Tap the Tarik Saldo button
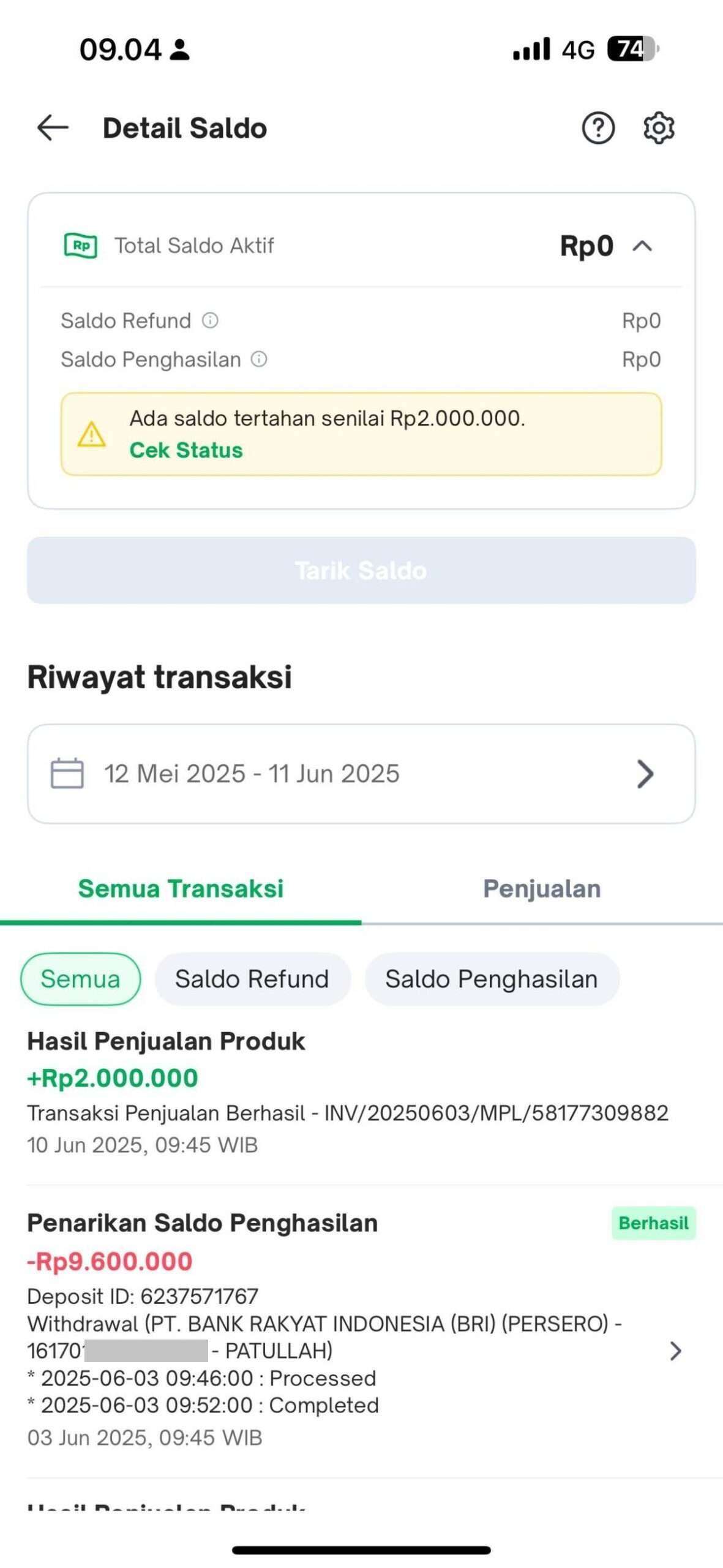Viewport: 723px width, 1568px height. [361, 570]
